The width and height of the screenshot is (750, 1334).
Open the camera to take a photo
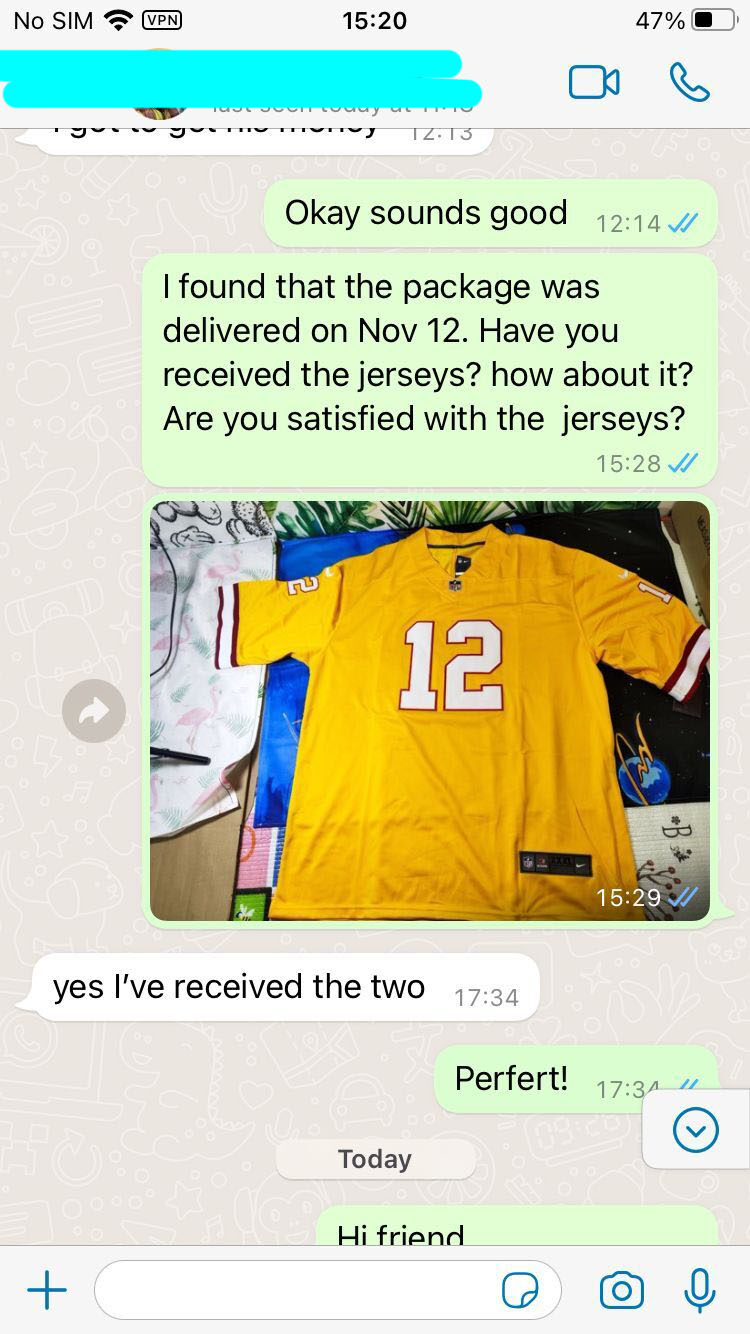(x=621, y=1290)
